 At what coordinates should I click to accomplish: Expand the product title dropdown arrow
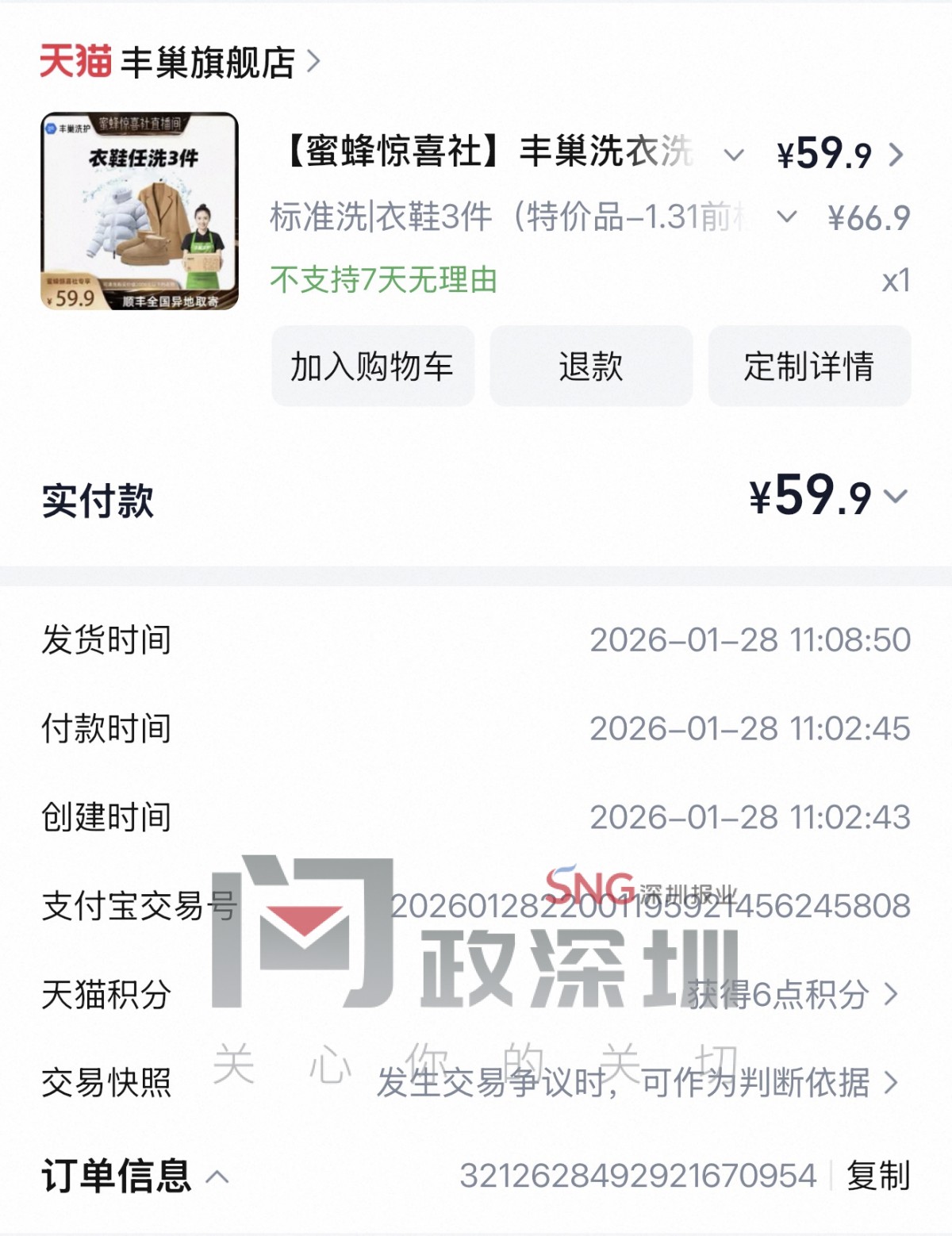click(x=734, y=155)
